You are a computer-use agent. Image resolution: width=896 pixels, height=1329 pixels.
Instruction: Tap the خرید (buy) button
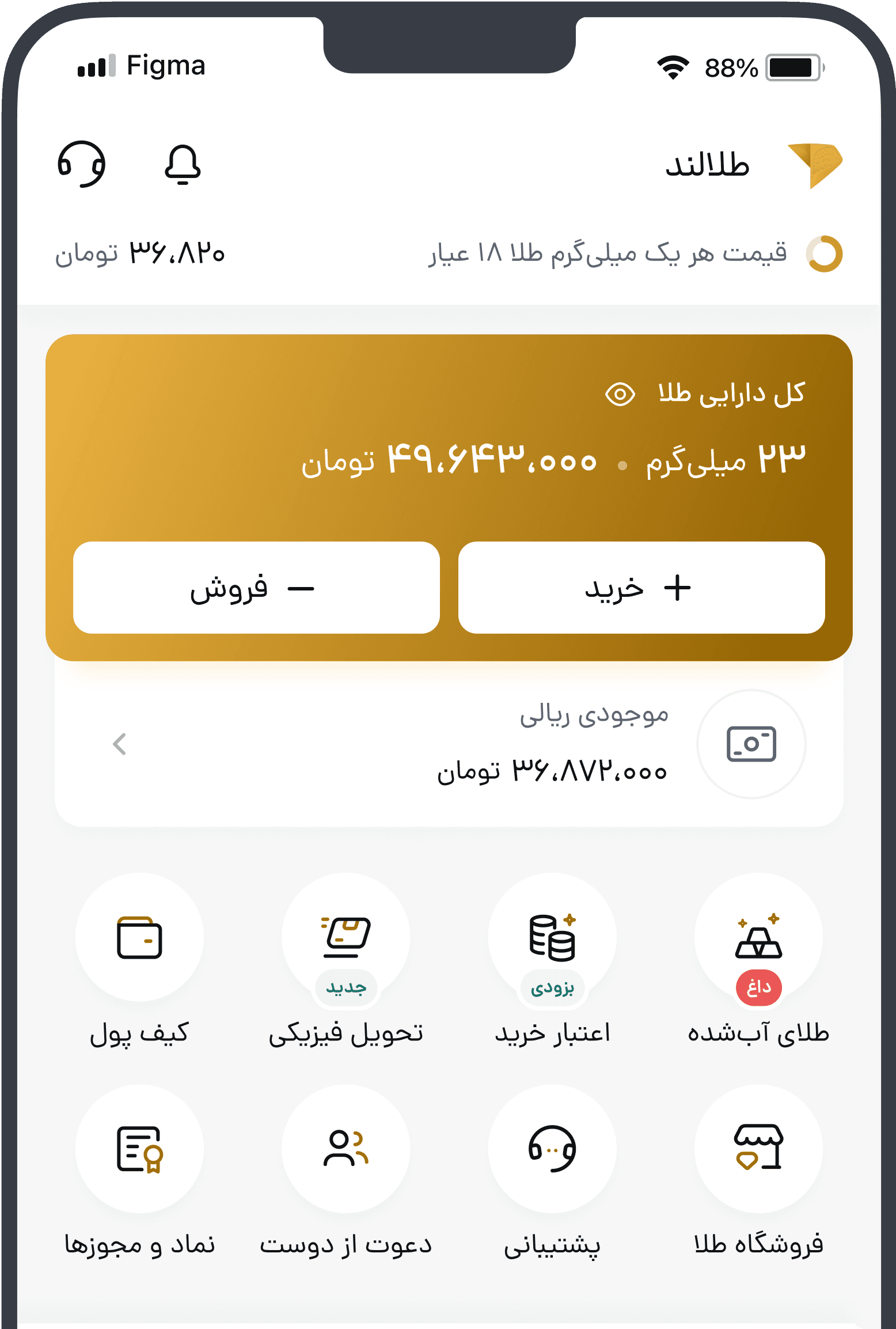[x=641, y=588]
